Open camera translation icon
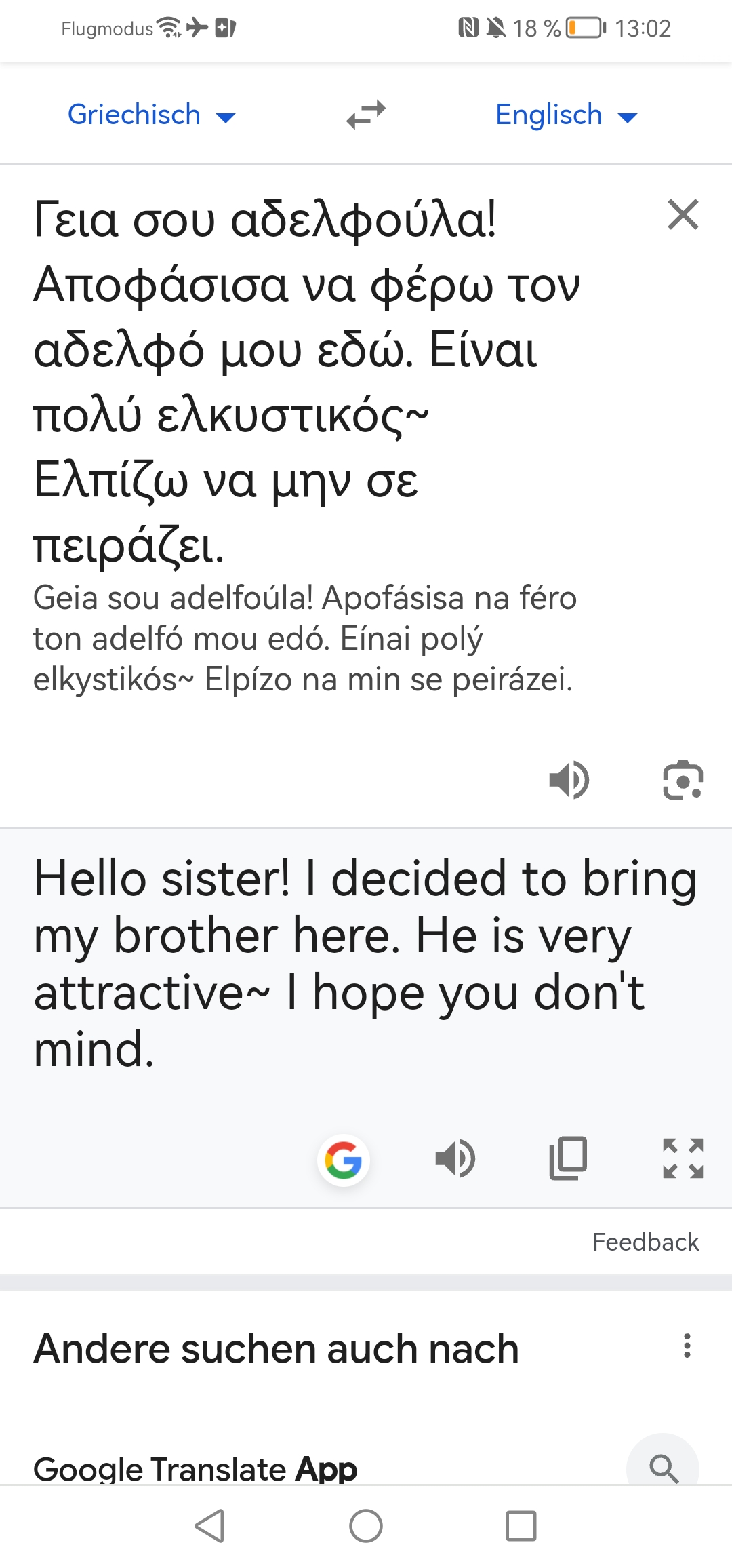732x1568 pixels. [x=683, y=780]
